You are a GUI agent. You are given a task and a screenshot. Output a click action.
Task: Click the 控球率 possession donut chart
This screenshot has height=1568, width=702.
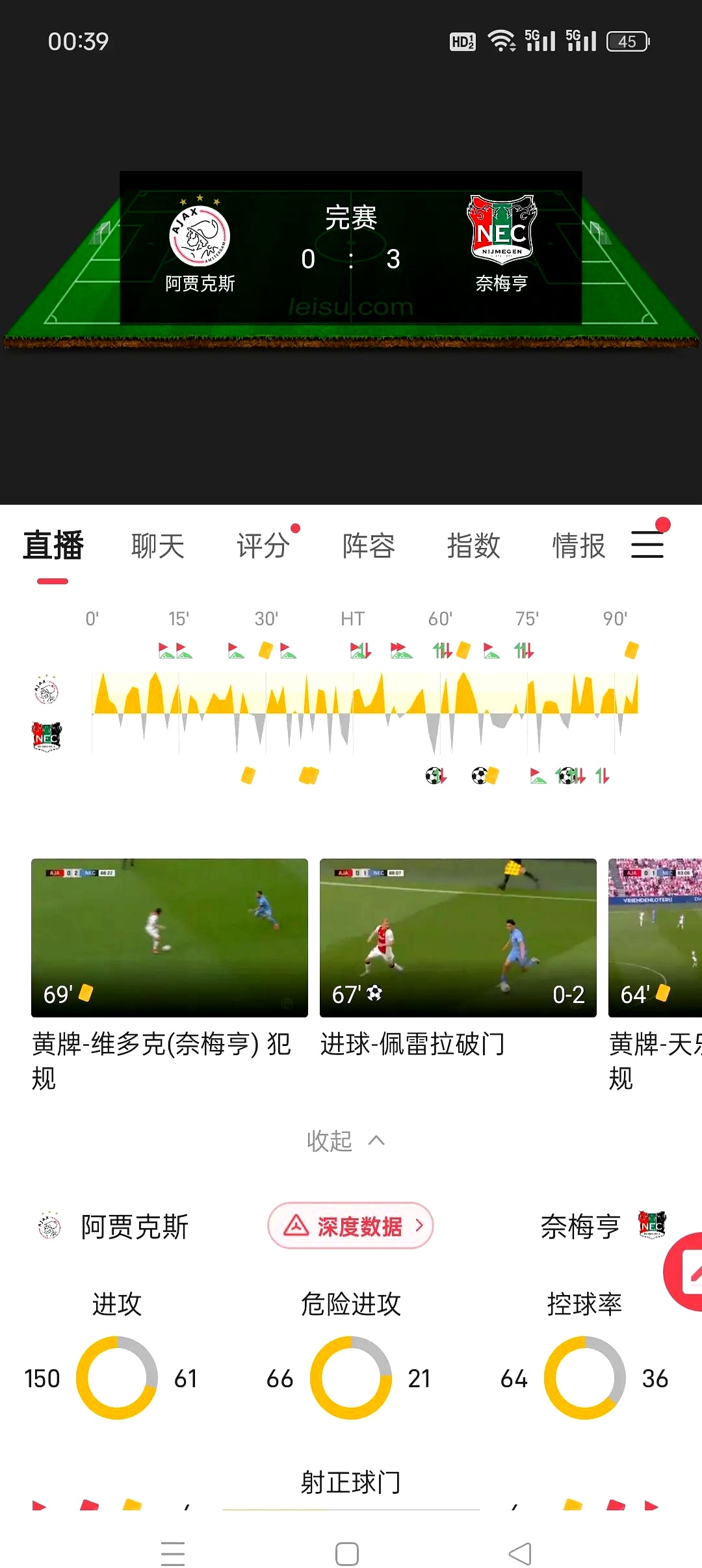[x=584, y=1378]
